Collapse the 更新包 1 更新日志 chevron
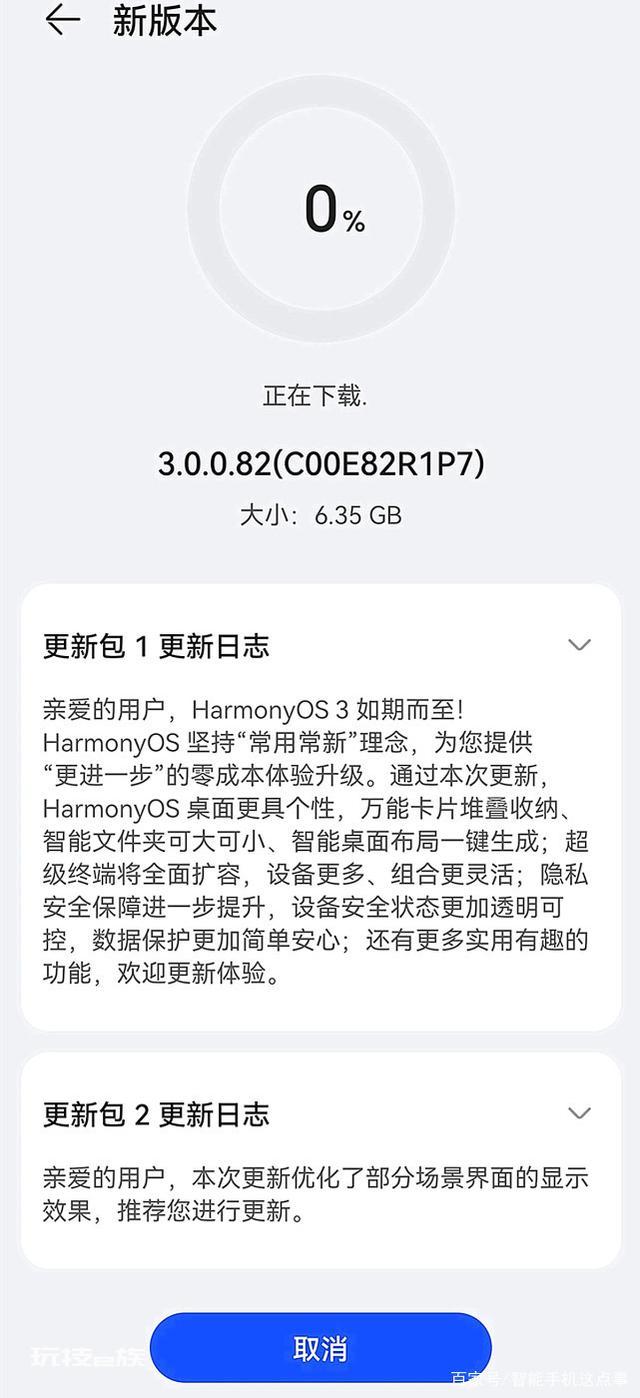 (x=579, y=645)
